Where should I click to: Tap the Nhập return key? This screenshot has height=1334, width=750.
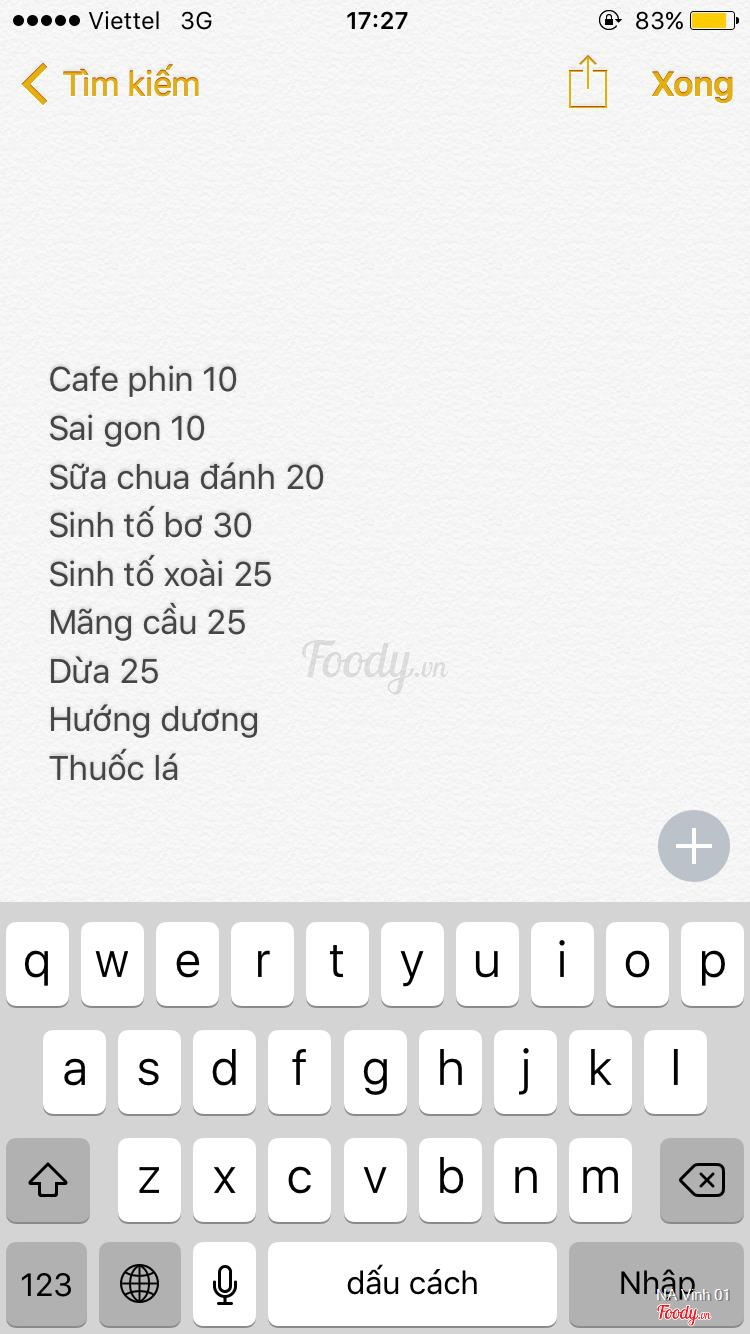(x=657, y=1284)
